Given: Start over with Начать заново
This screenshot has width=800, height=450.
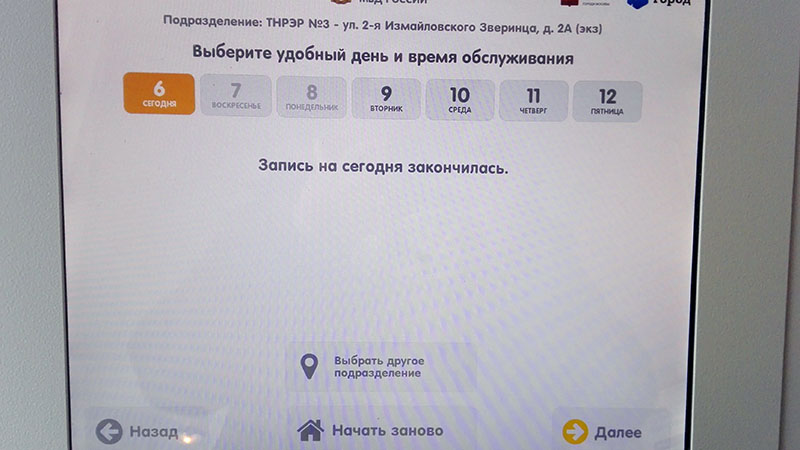Looking at the screenshot, I should click(371, 431).
